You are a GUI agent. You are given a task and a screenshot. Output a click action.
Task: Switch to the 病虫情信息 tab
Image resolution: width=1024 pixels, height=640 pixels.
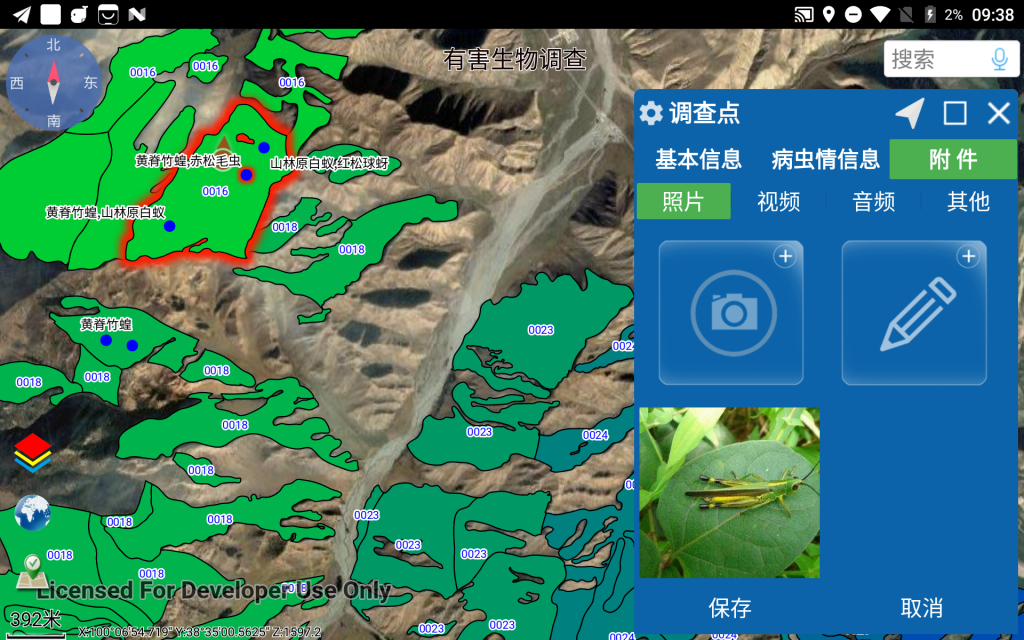825,159
